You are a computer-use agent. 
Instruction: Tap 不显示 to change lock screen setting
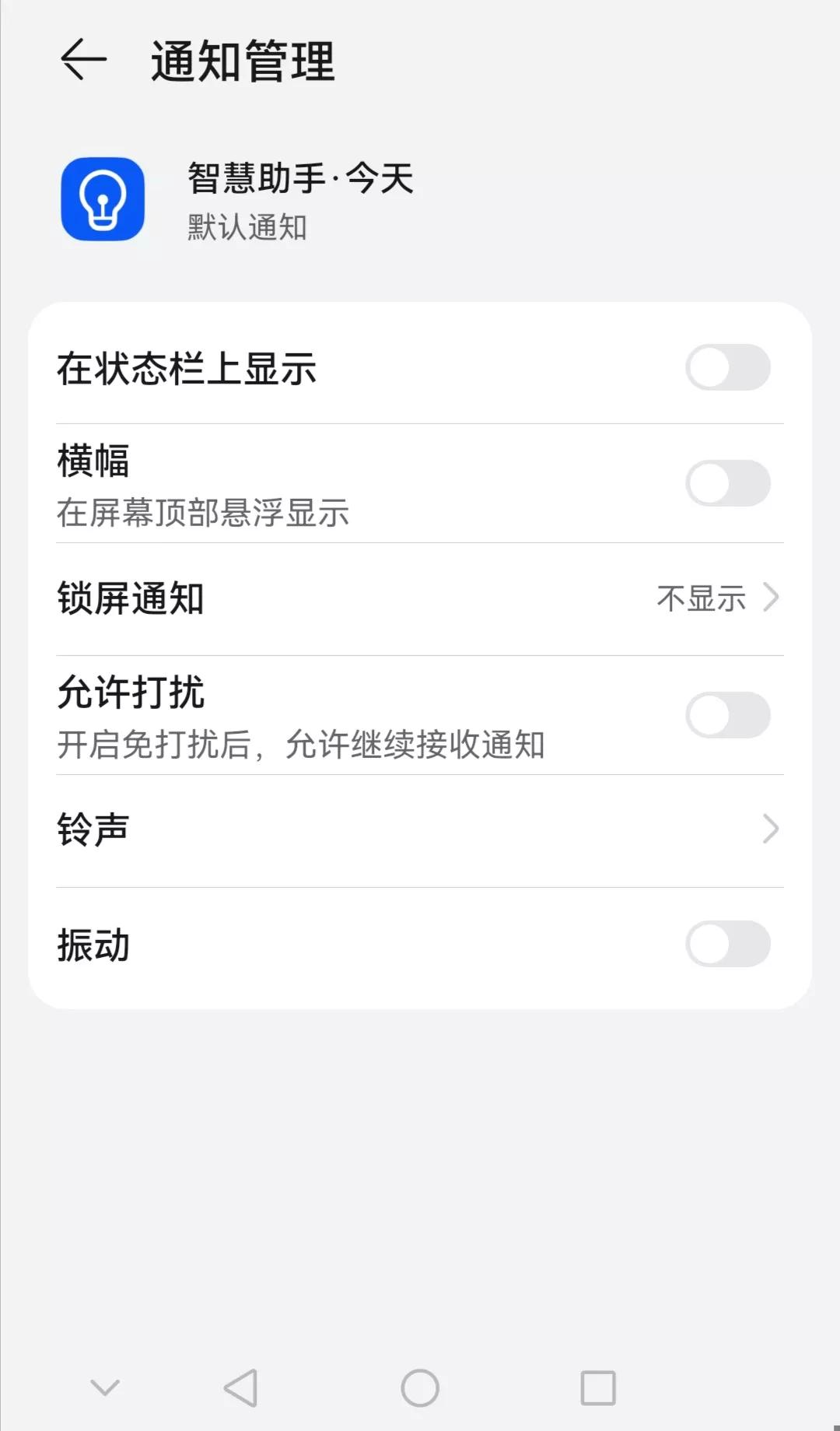(x=700, y=598)
